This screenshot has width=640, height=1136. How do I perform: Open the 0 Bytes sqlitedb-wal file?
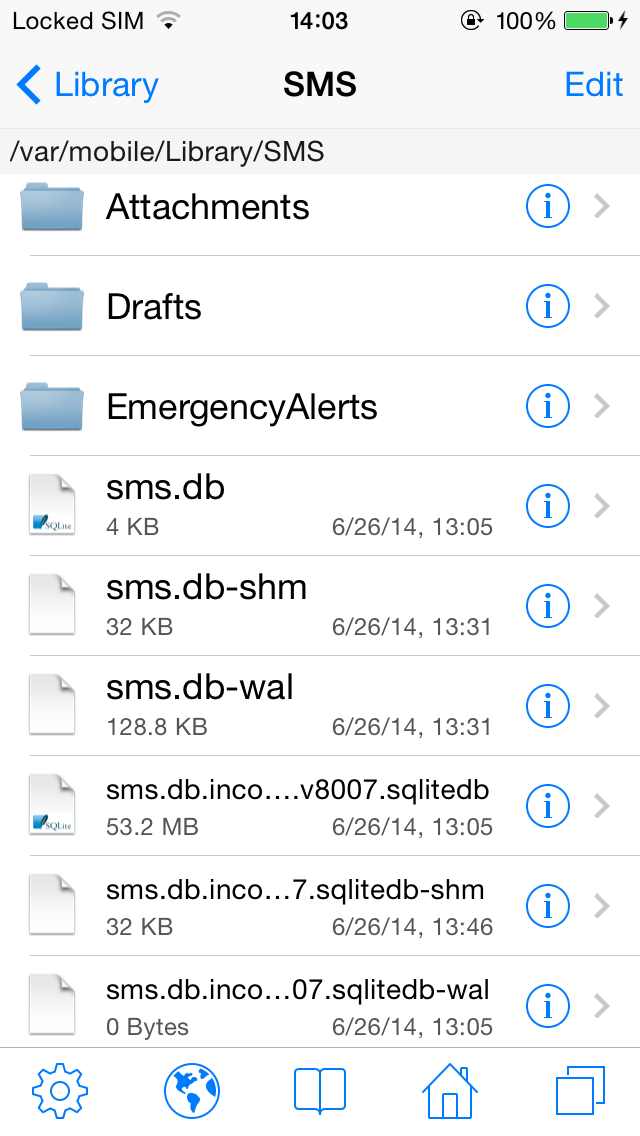[x=320, y=1006]
